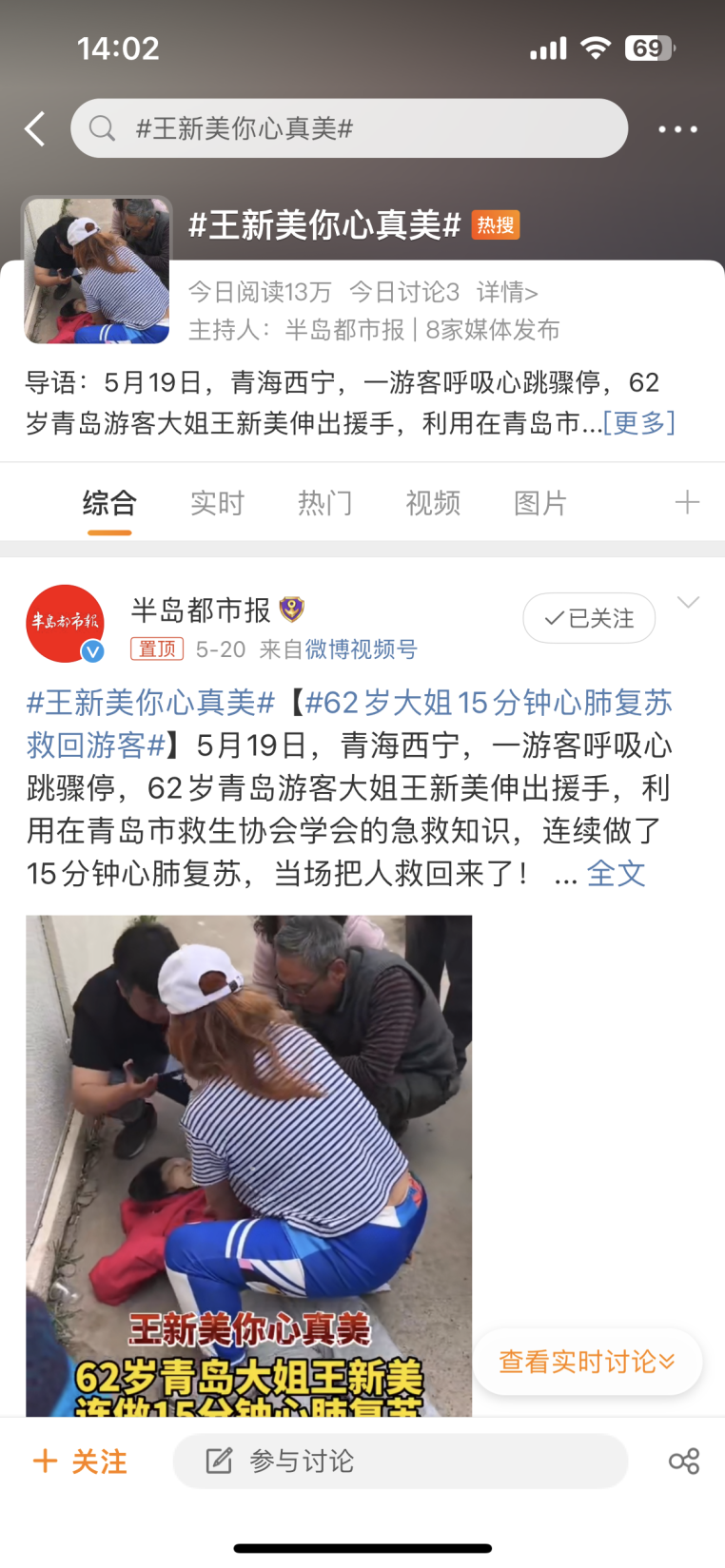Screen dimensions: 725x1568
Task: Switch to the 视频 tab
Action: point(433,503)
